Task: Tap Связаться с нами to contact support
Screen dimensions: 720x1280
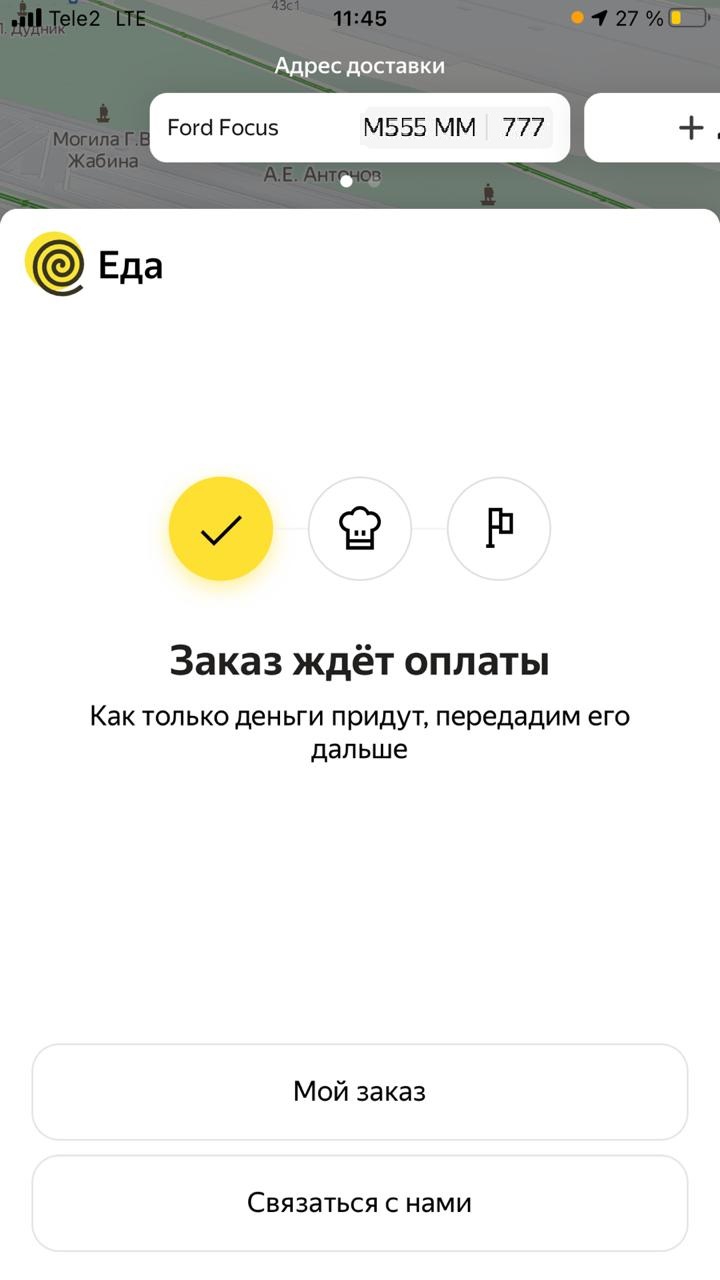Action: [x=360, y=1203]
